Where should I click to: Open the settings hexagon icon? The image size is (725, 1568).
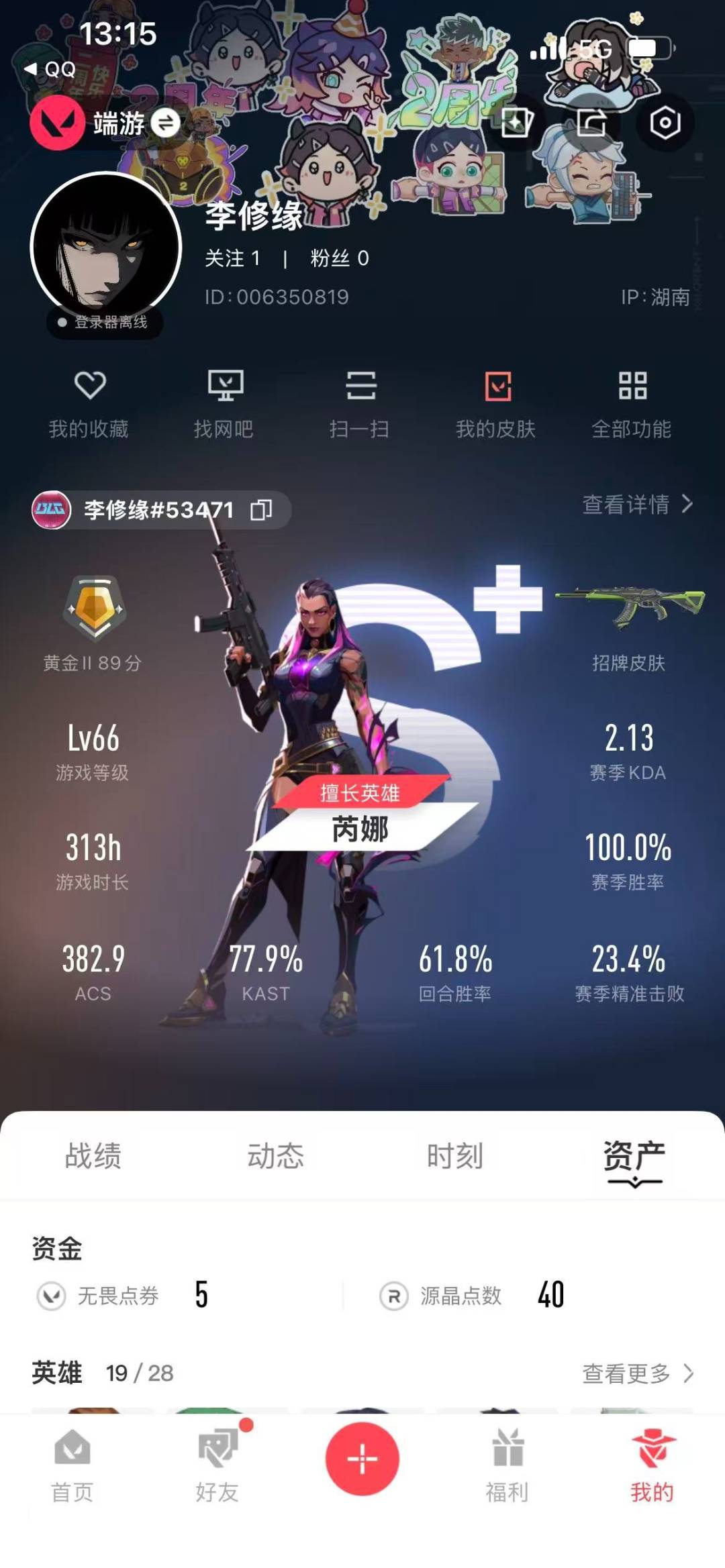tap(665, 123)
